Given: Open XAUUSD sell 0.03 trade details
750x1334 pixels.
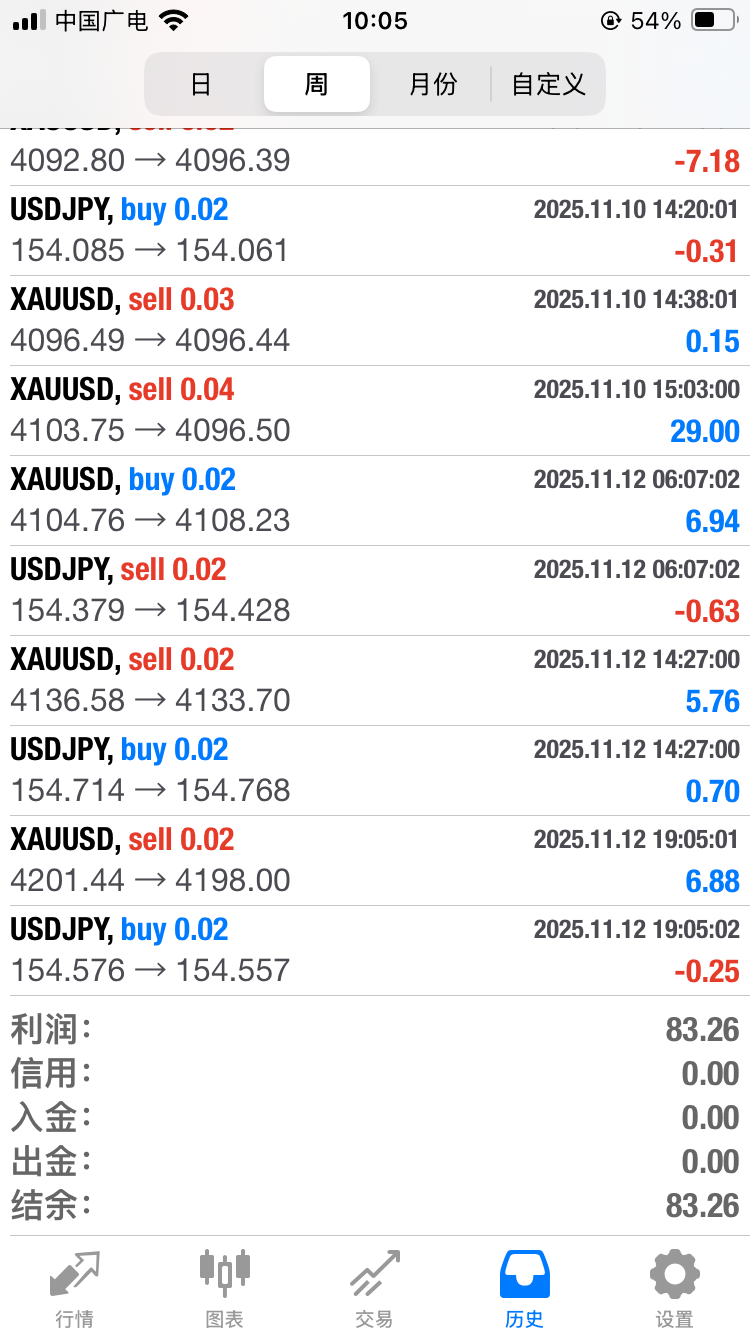Looking at the screenshot, I should pyautogui.click(x=375, y=321).
